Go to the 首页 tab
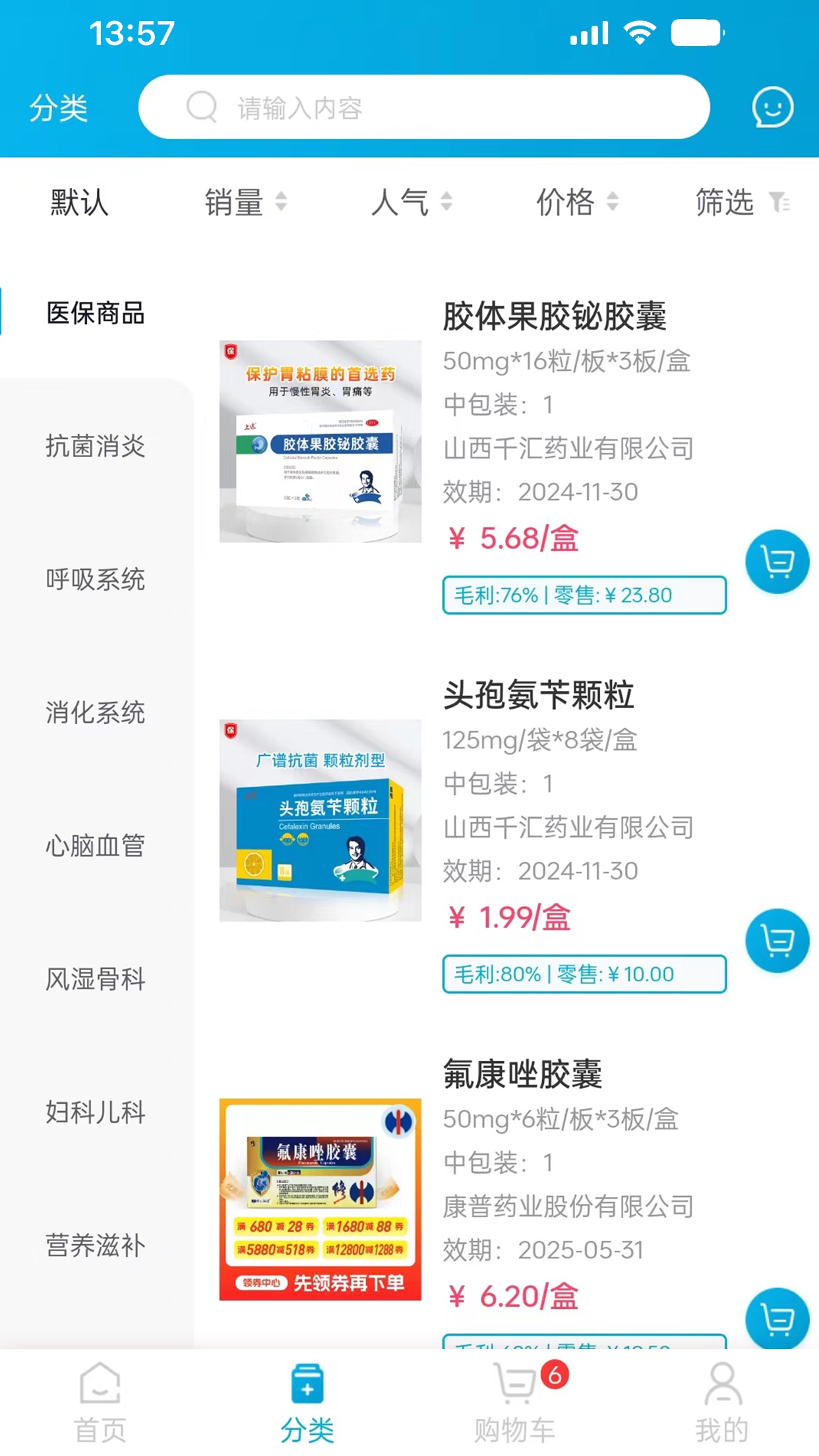Screen dimensions: 819x1456 (100, 1403)
